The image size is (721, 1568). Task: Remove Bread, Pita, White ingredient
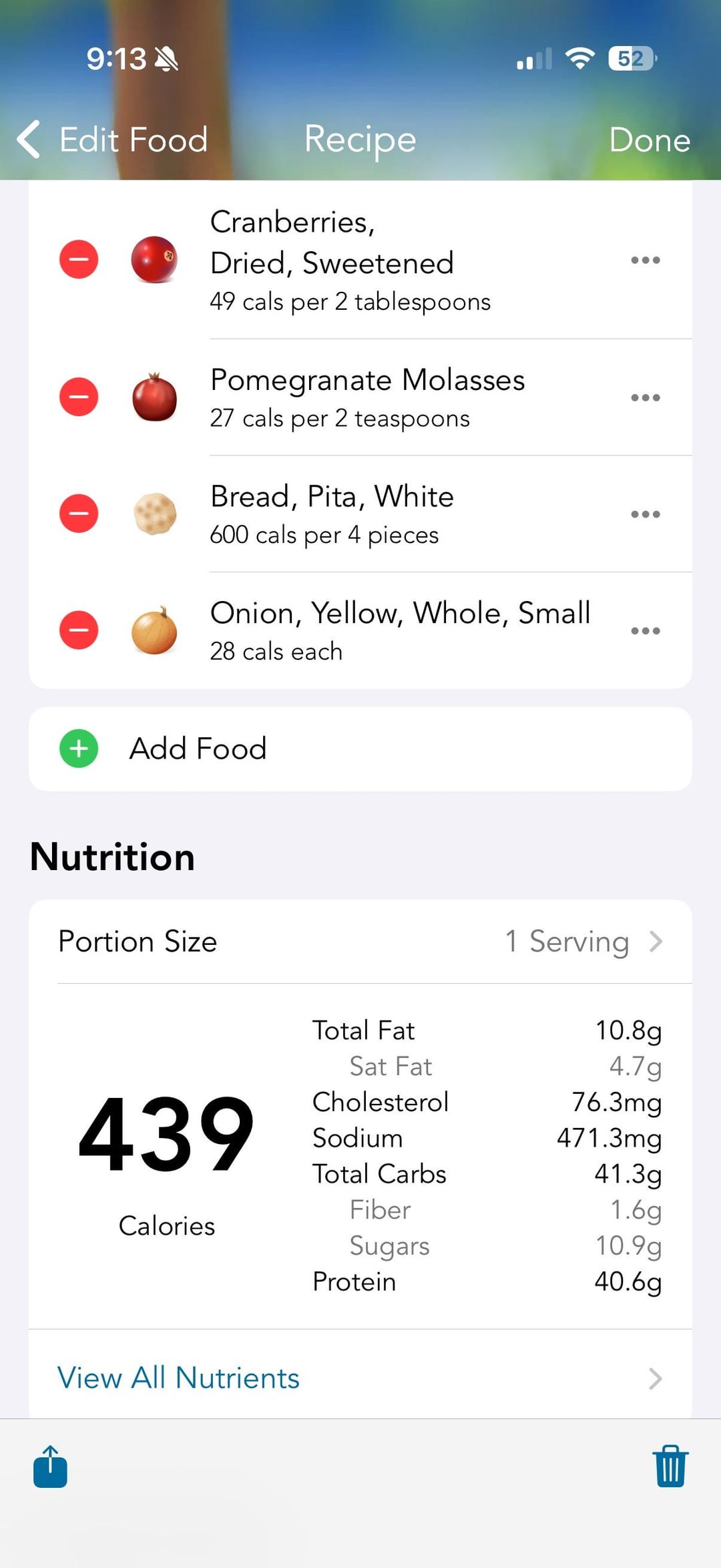(x=79, y=514)
